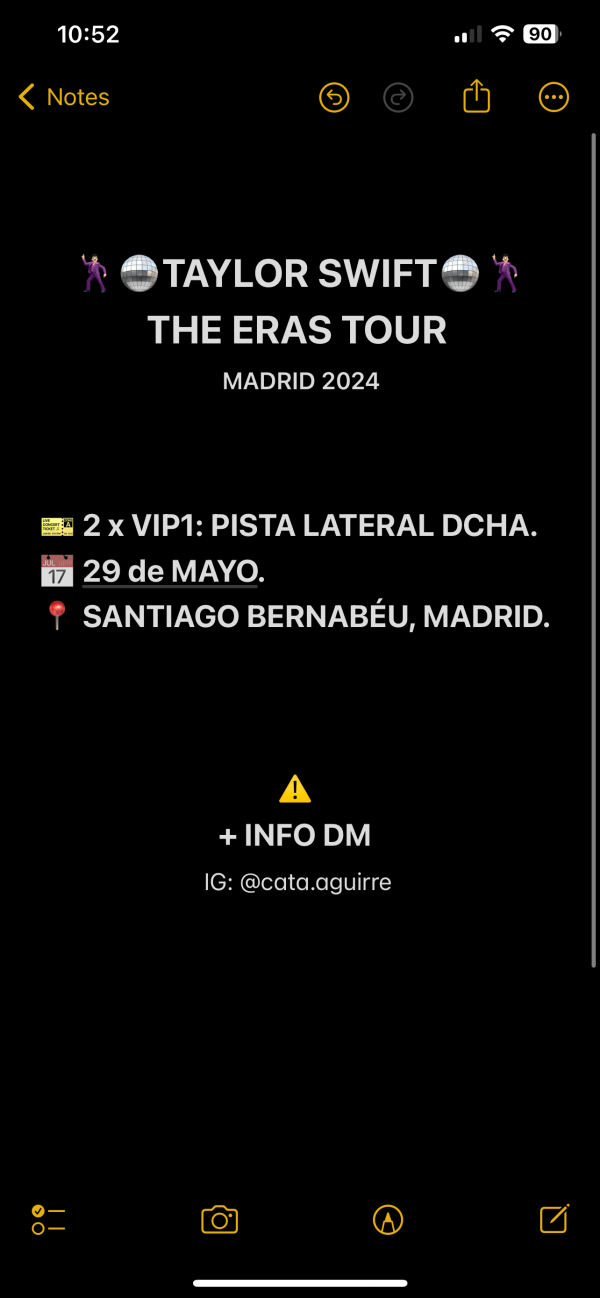Open the camera to attach a photo

click(x=219, y=1219)
